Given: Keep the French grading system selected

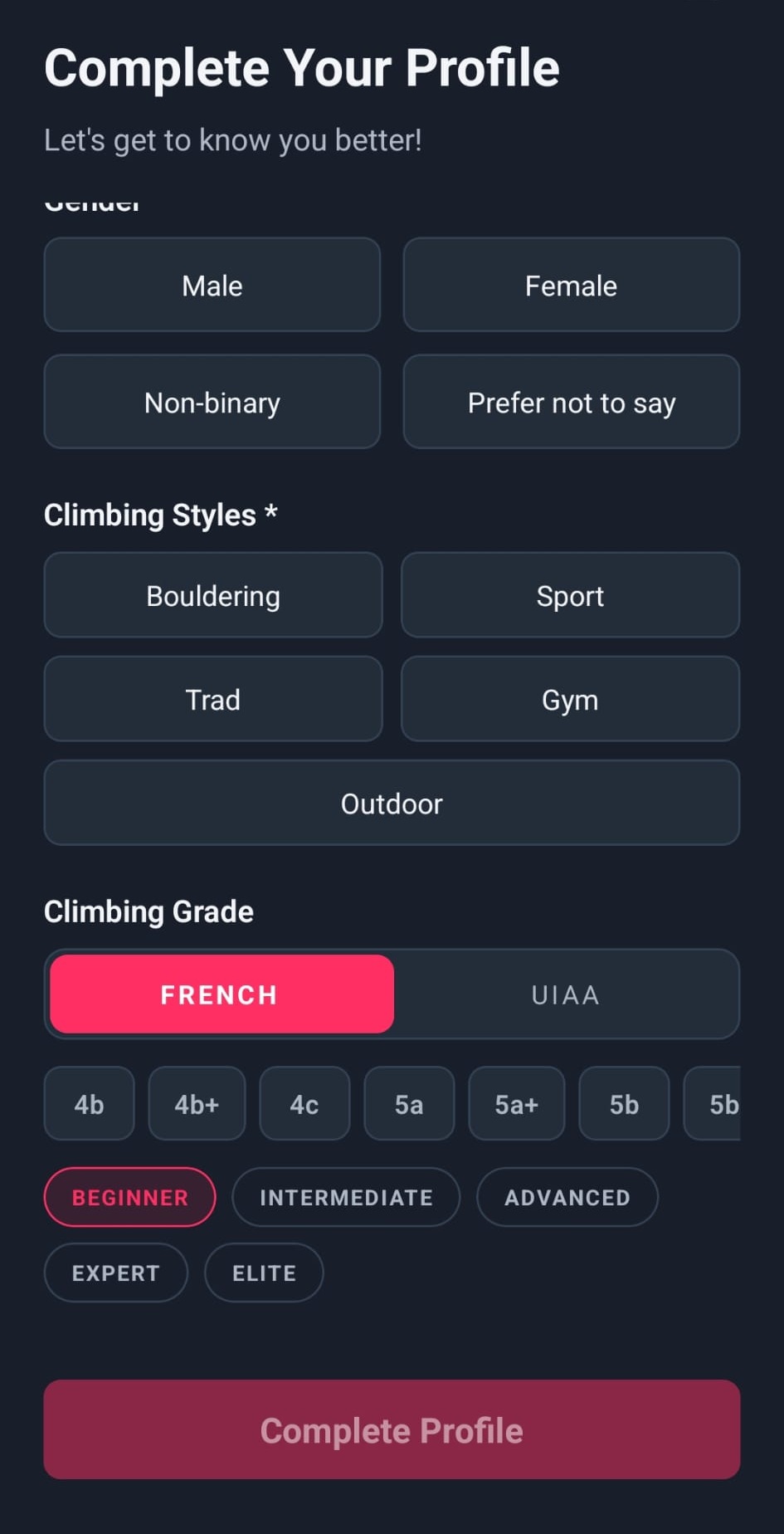Looking at the screenshot, I should click(x=222, y=994).
